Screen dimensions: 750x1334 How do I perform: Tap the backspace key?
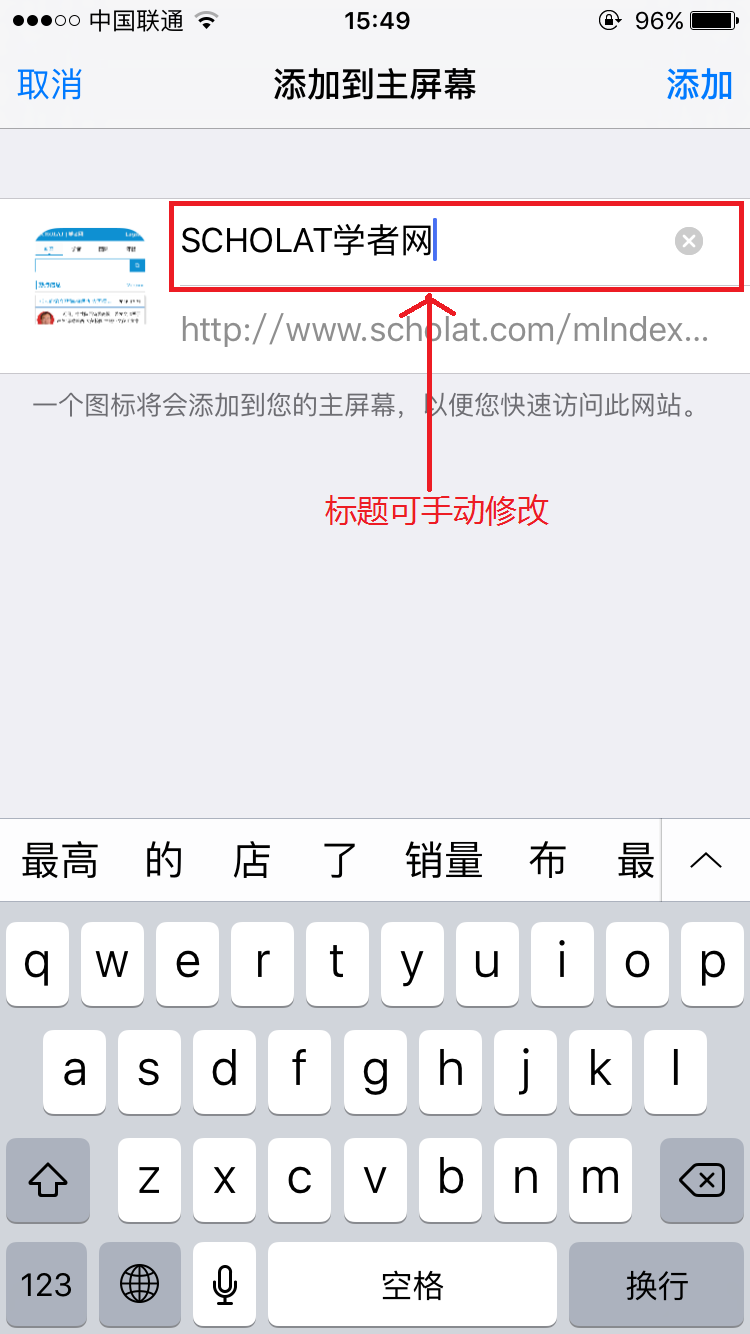click(702, 1181)
